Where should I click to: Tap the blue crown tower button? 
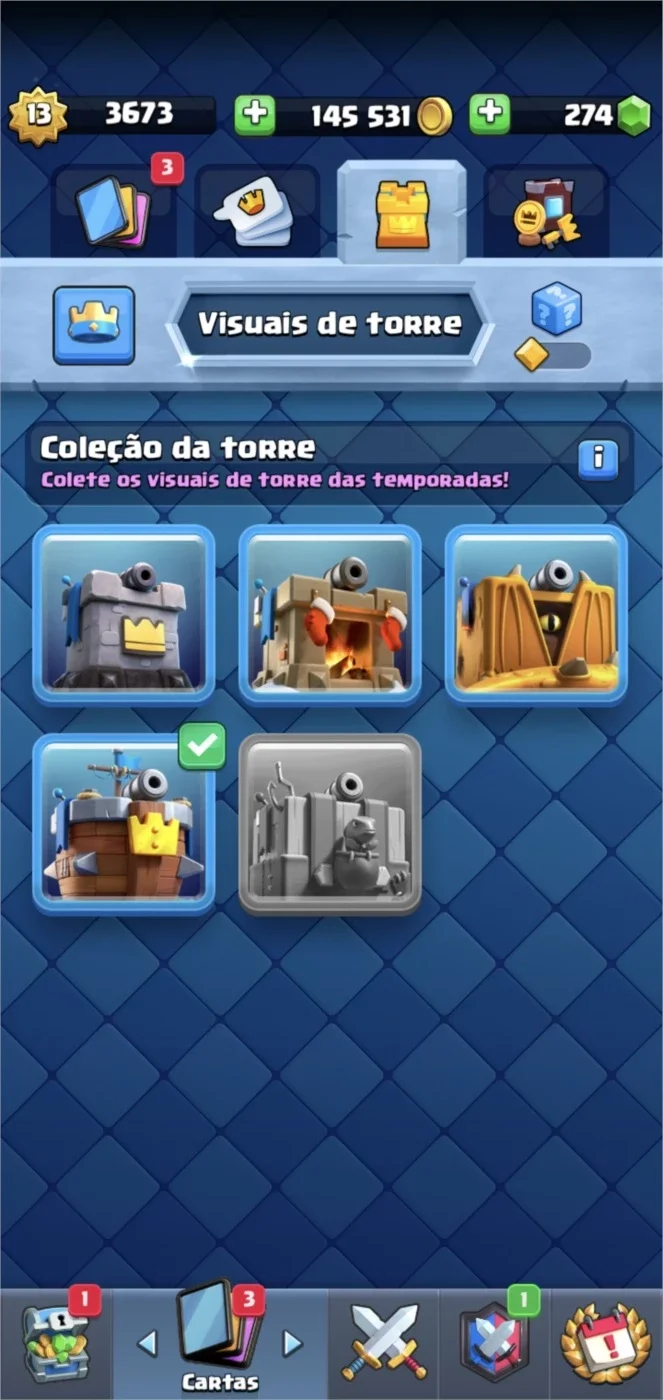94,325
